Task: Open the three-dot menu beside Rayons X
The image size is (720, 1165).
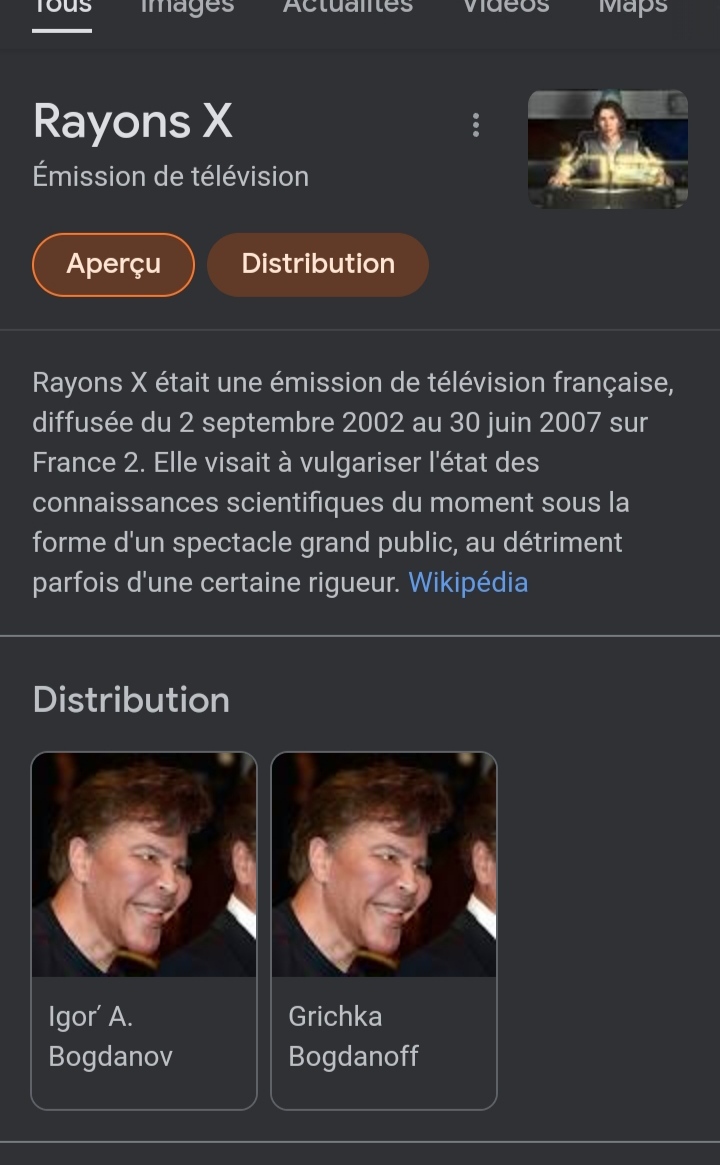Action: coord(475,125)
